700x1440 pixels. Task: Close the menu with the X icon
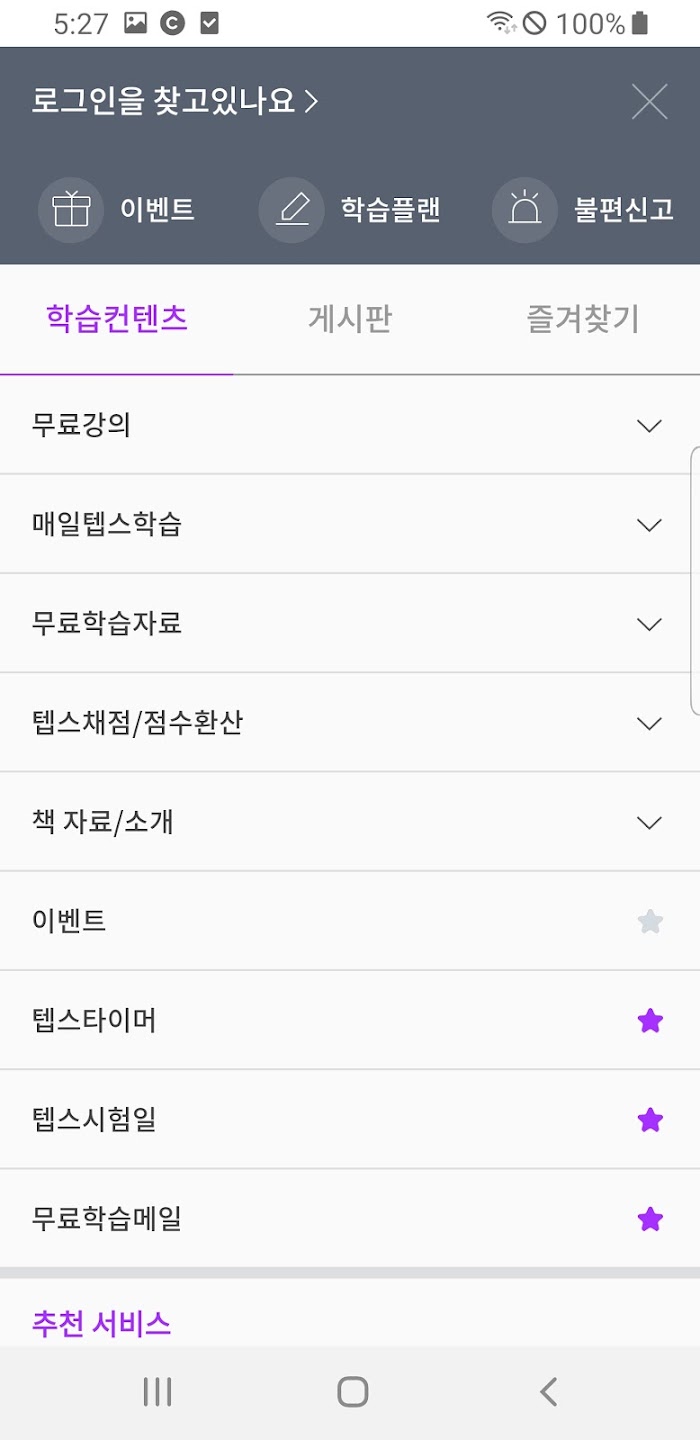coord(649,101)
